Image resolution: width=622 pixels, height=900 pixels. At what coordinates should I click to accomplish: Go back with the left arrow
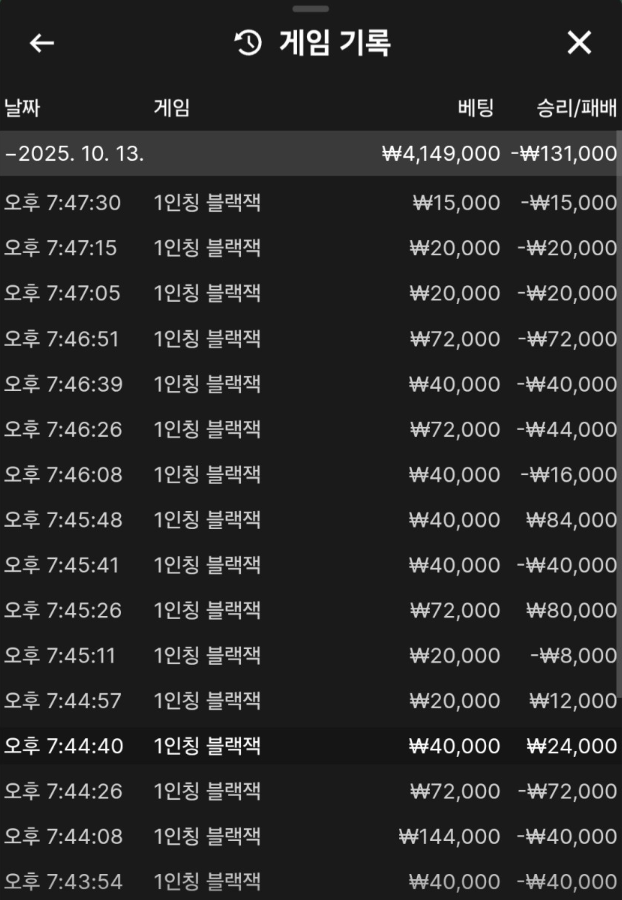(41, 43)
